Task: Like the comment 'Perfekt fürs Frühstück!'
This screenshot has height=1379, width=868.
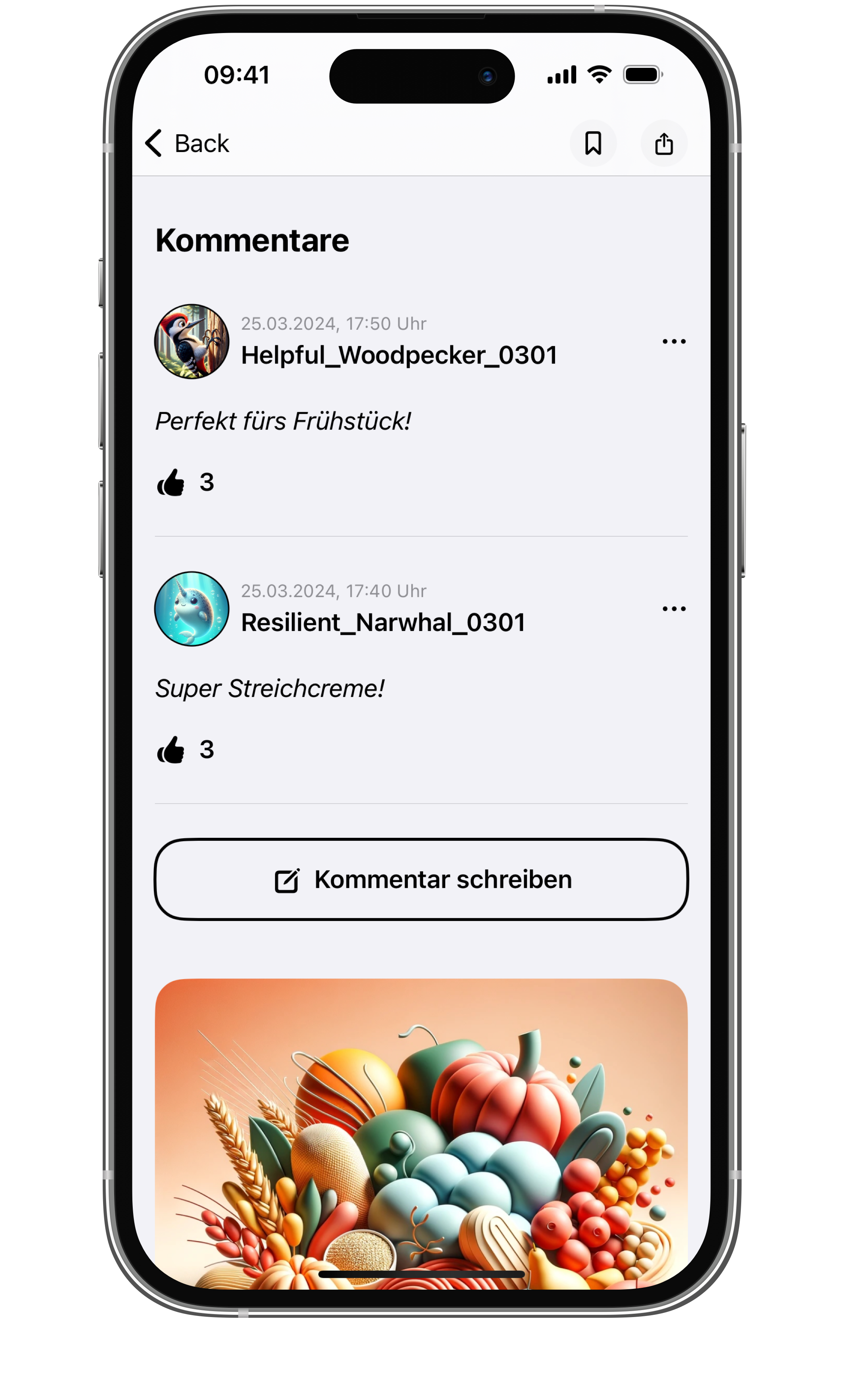Action: (171, 482)
